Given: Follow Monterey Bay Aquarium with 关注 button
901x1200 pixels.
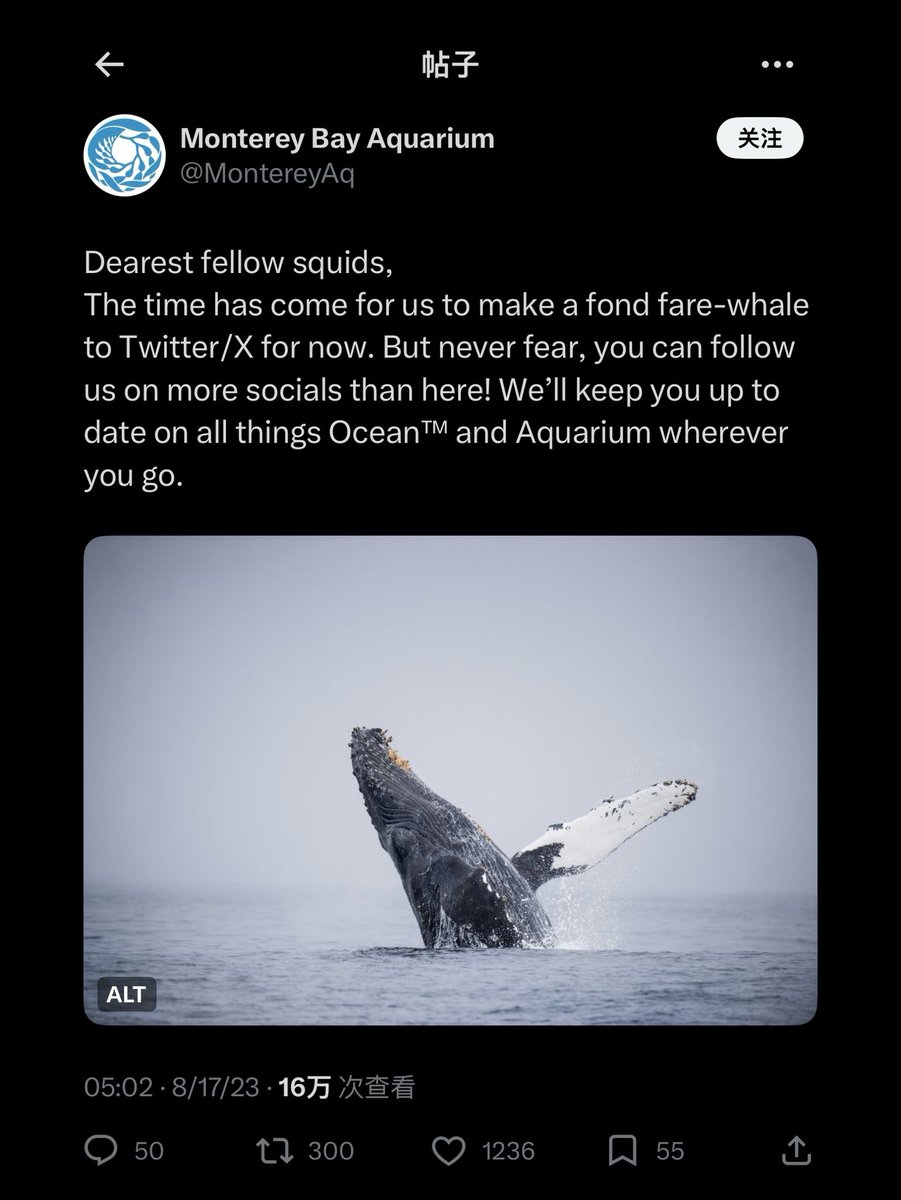Looking at the screenshot, I should 759,139.
